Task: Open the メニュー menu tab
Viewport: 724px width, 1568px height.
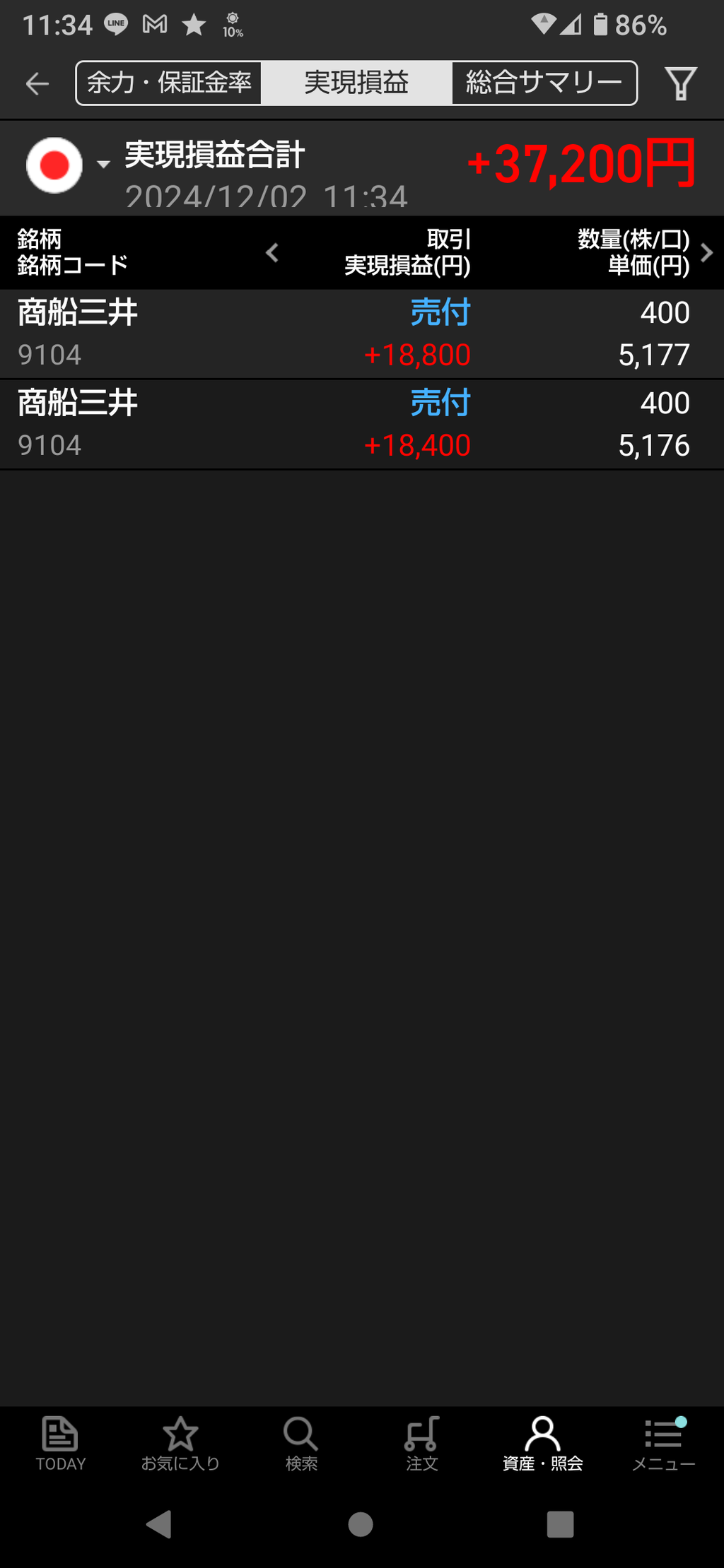Action: point(663,1444)
